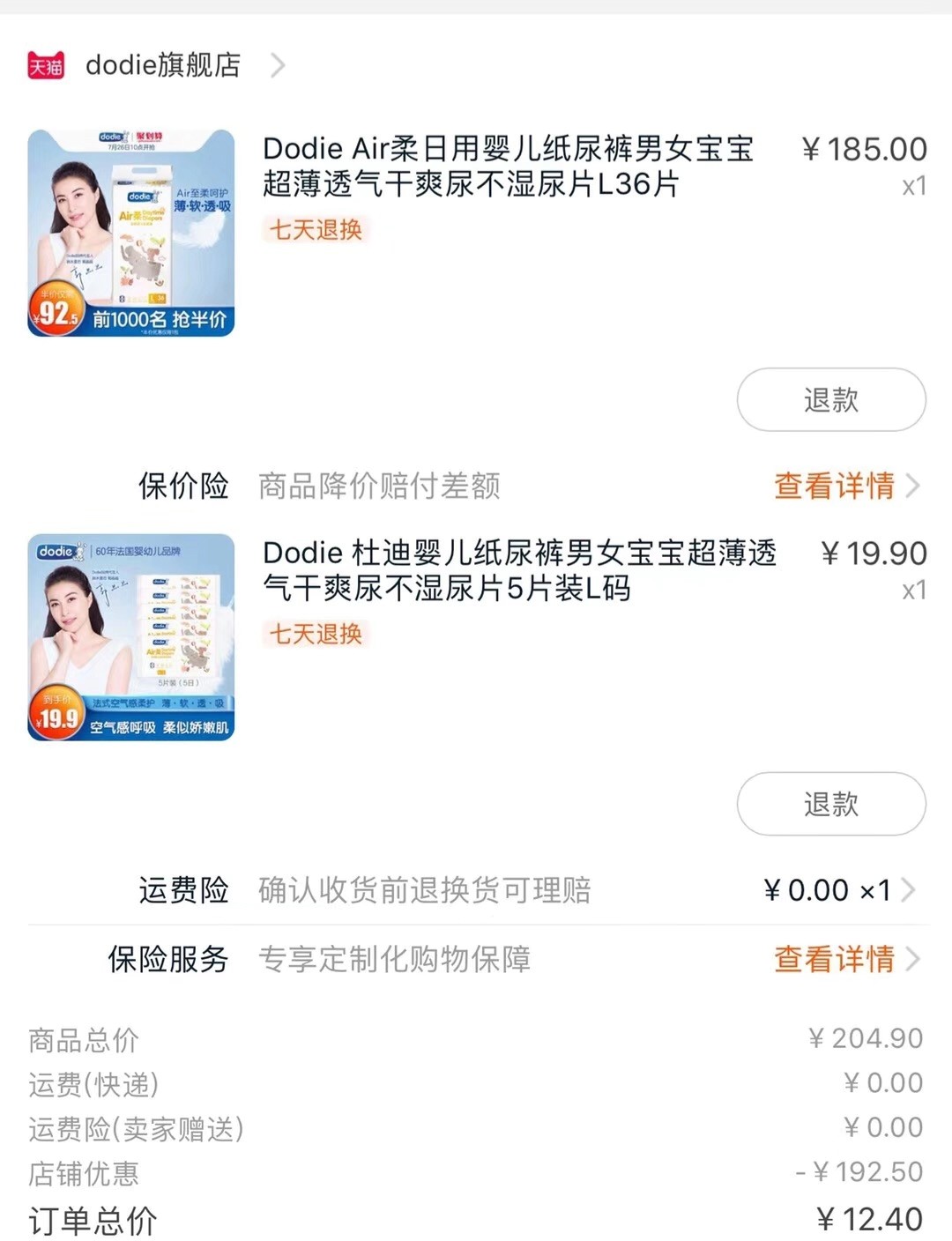952x1241 pixels.
Task: Click the 商品总价 subtotal row
Action: pyautogui.click(x=476, y=1040)
